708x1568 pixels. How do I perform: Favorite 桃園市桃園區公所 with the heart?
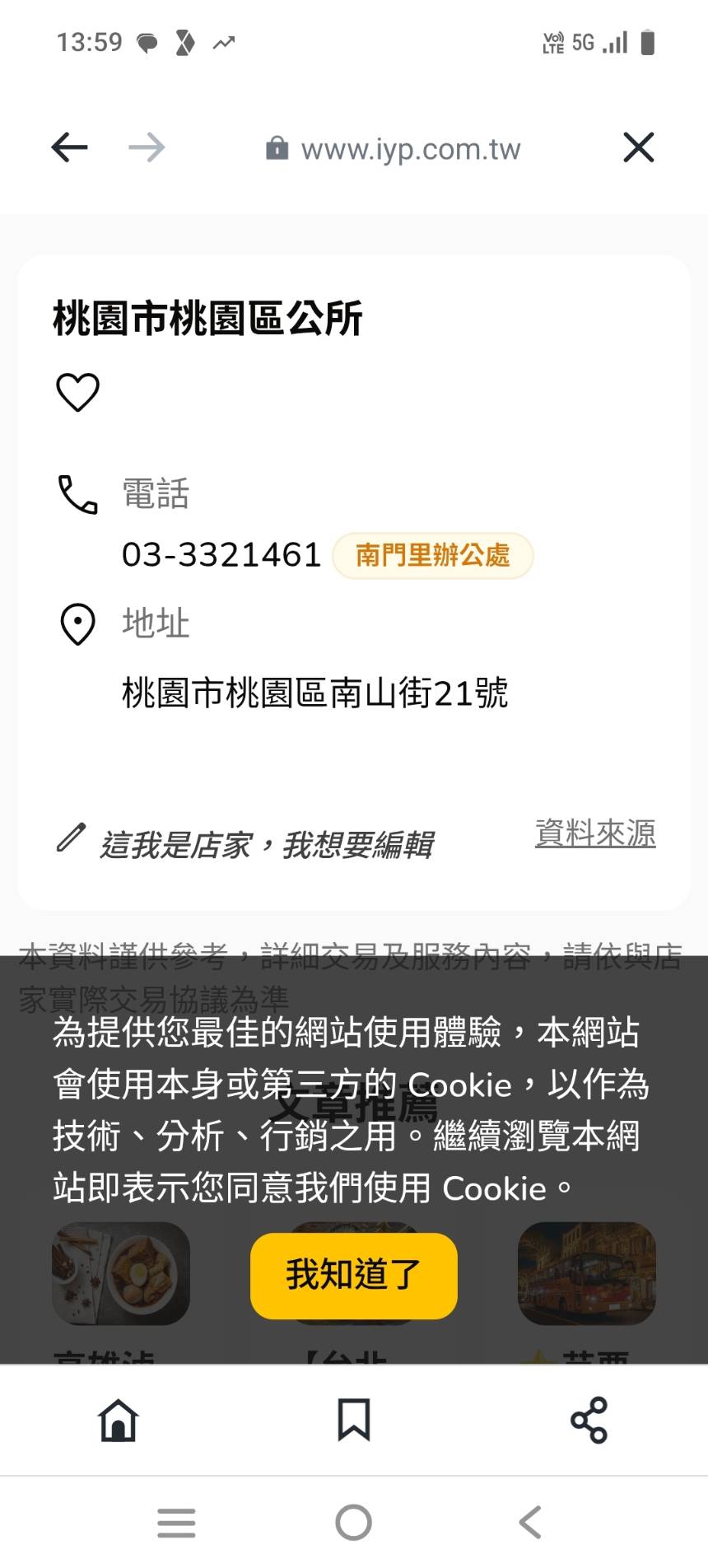[77, 391]
